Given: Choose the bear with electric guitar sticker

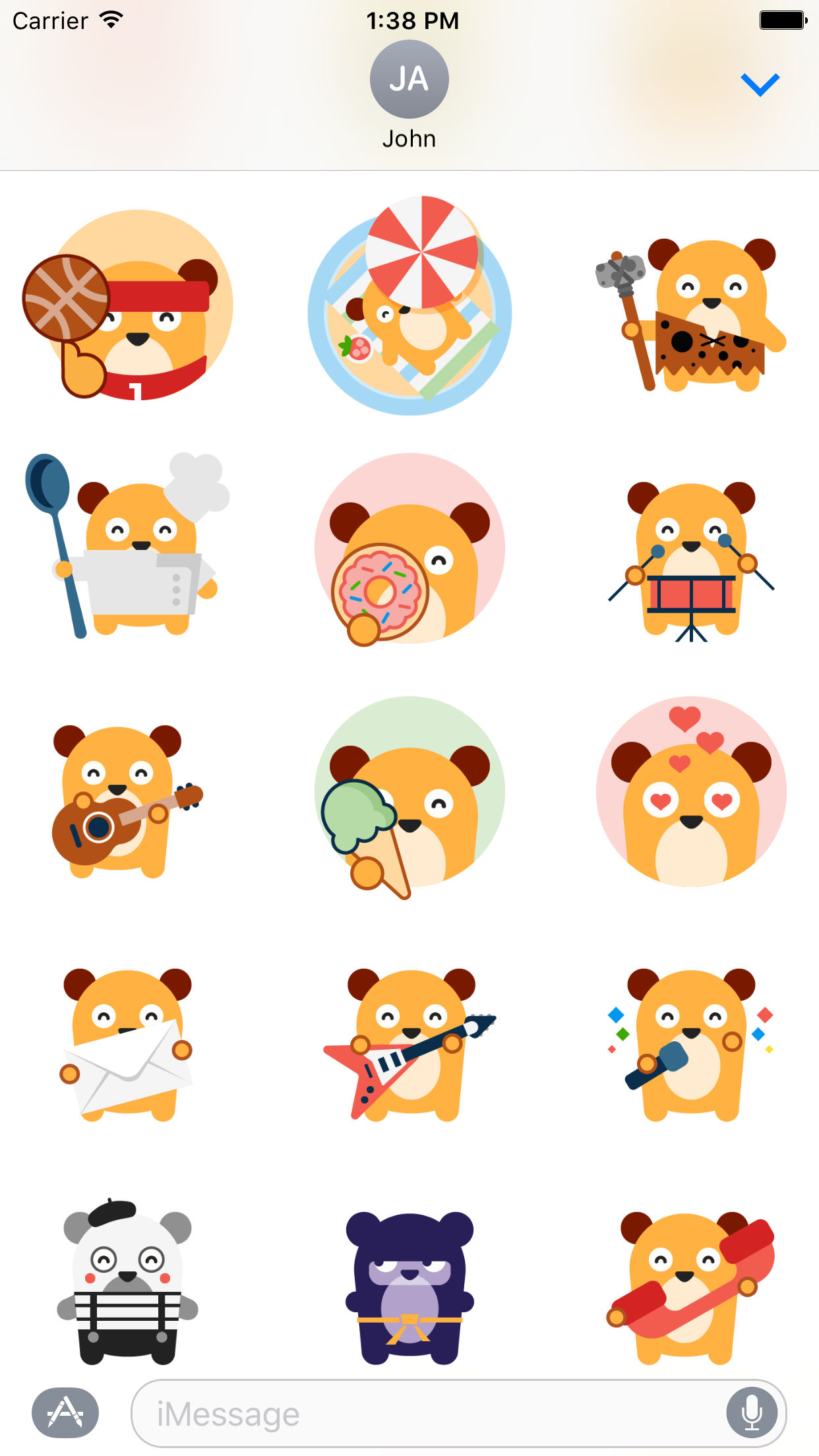Looking at the screenshot, I should pyautogui.click(x=409, y=1045).
